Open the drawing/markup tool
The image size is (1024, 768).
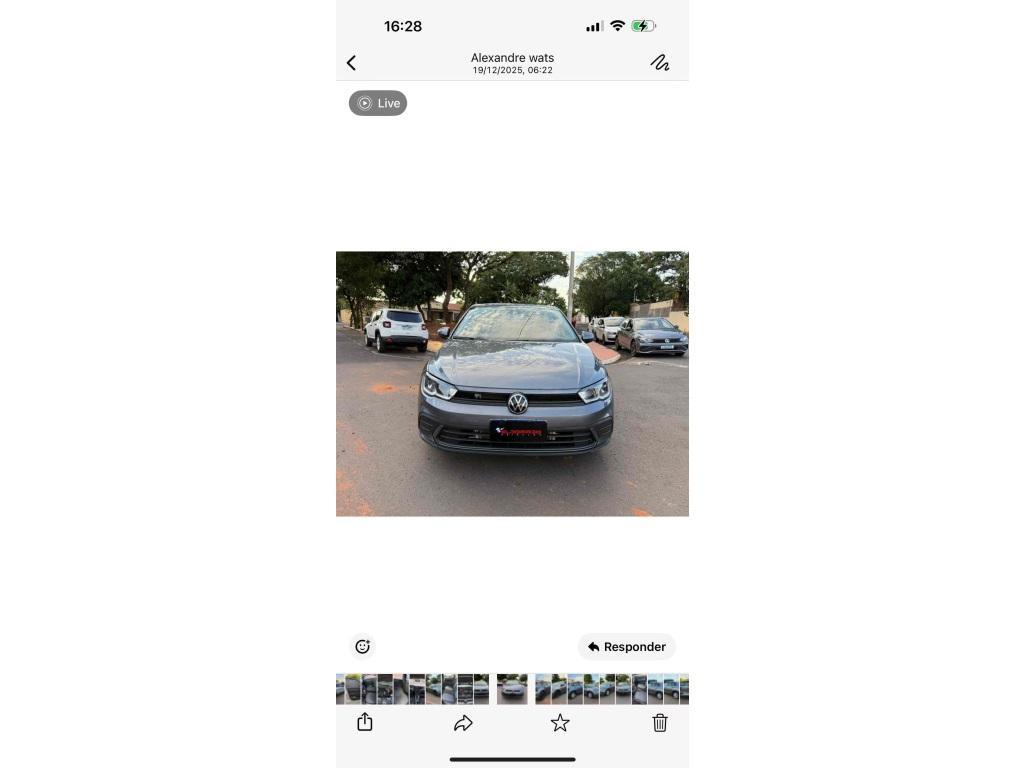click(660, 63)
